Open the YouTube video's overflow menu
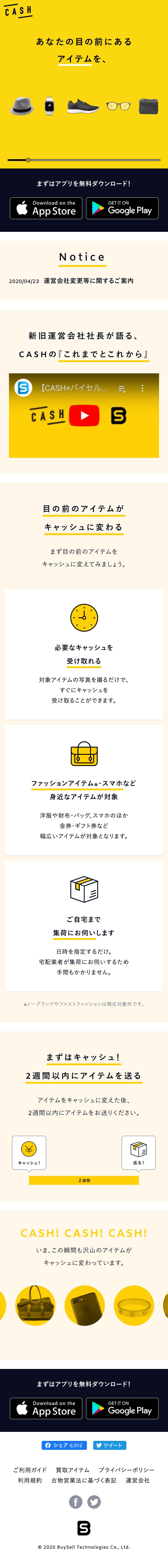The height and width of the screenshot is (1568, 168). (x=142, y=388)
